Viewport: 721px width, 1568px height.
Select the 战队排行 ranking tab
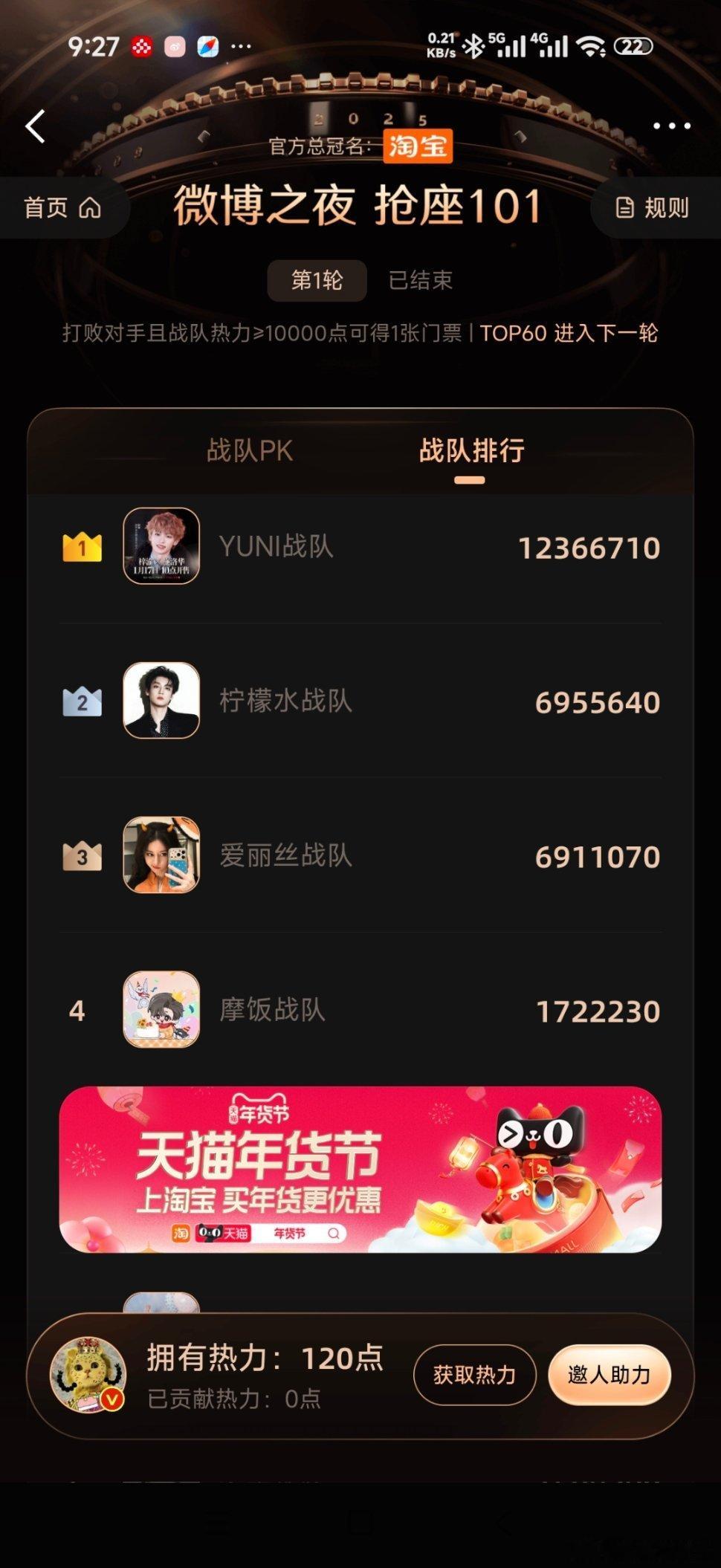coord(471,450)
